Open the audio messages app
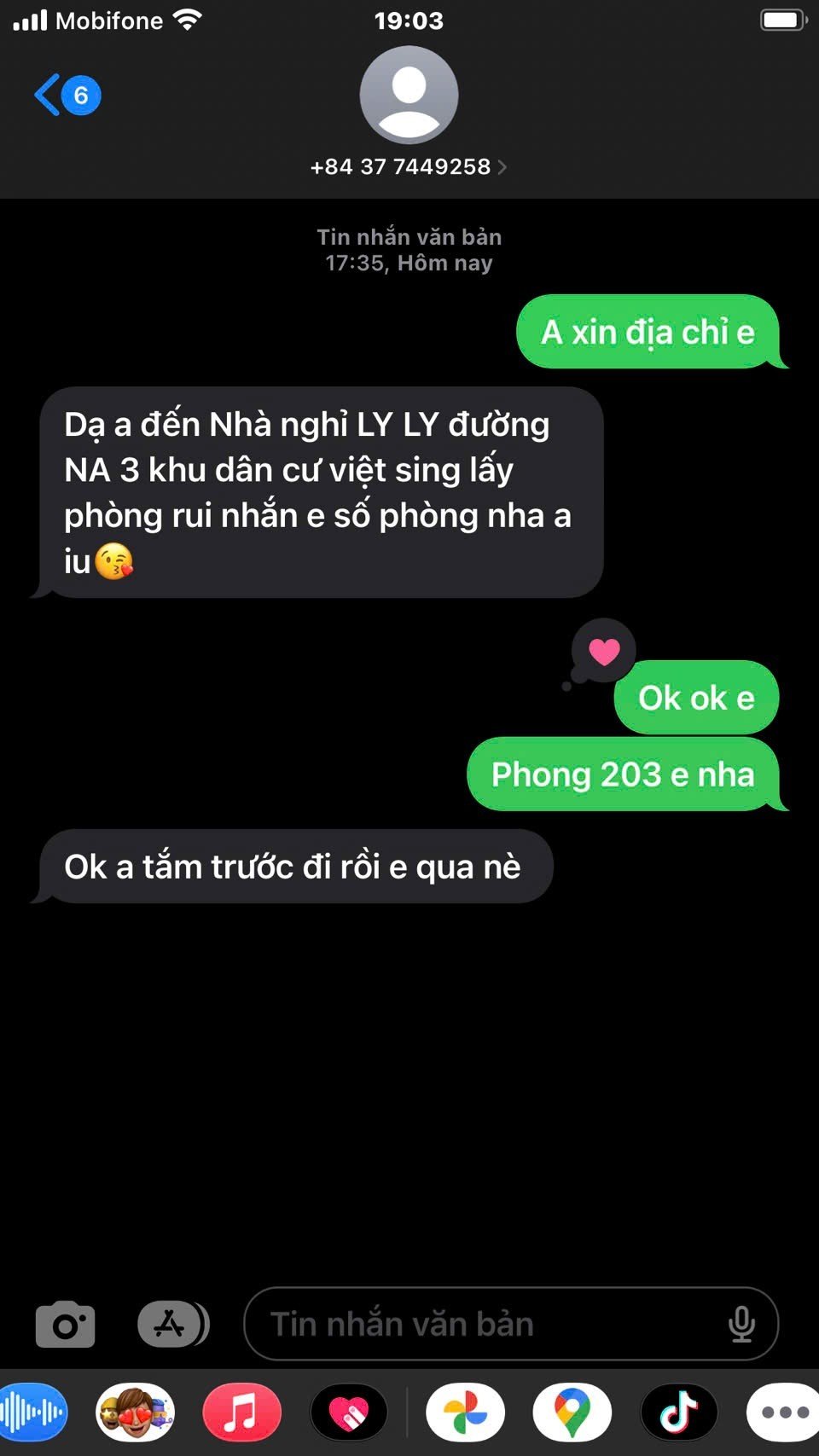 click(x=31, y=1412)
